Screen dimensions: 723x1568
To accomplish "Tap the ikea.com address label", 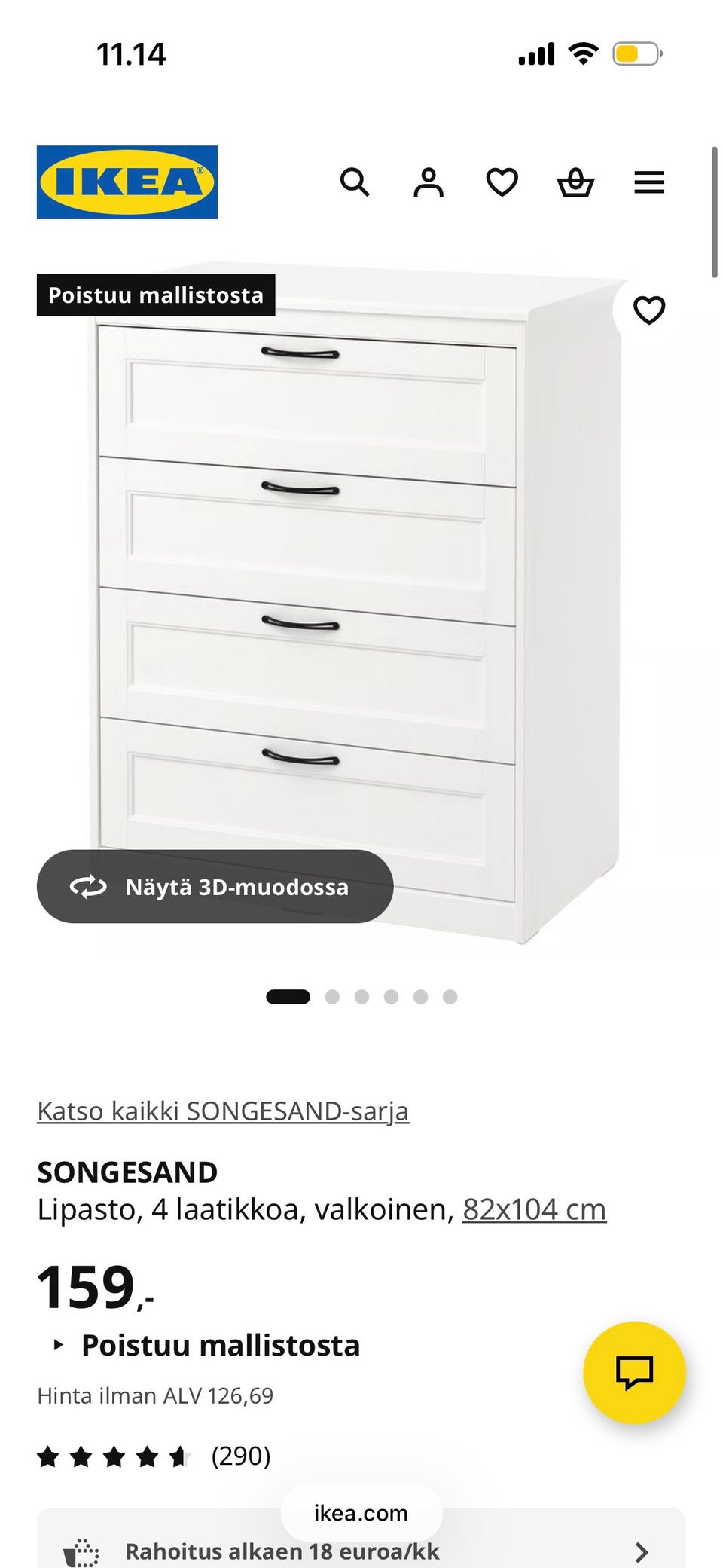I will (360, 1513).
